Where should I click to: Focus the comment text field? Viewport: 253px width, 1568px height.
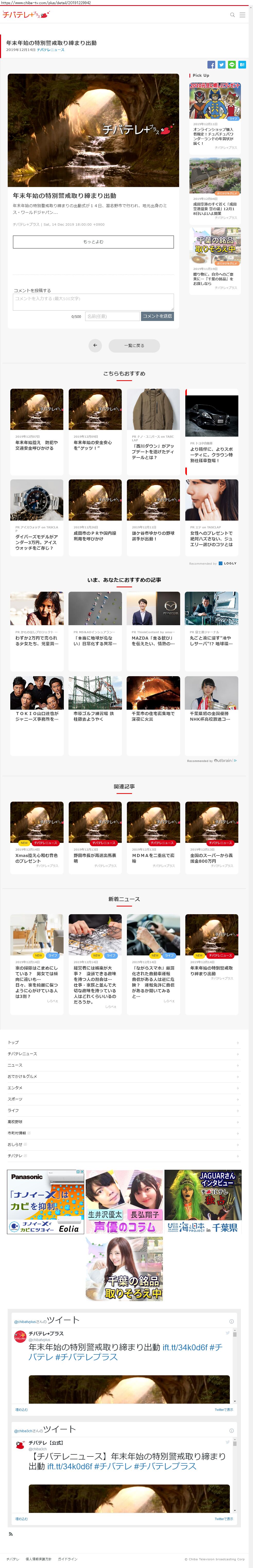click(x=93, y=301)
